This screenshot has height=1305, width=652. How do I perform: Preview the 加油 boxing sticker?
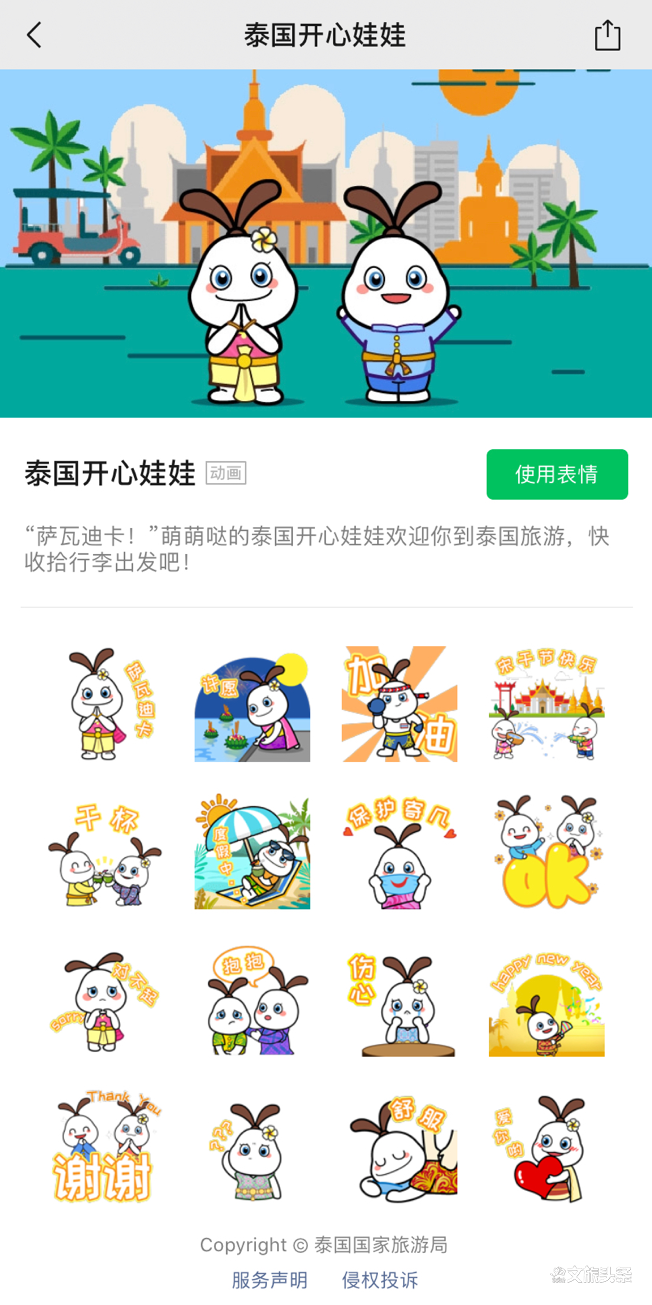coord(399,704)
